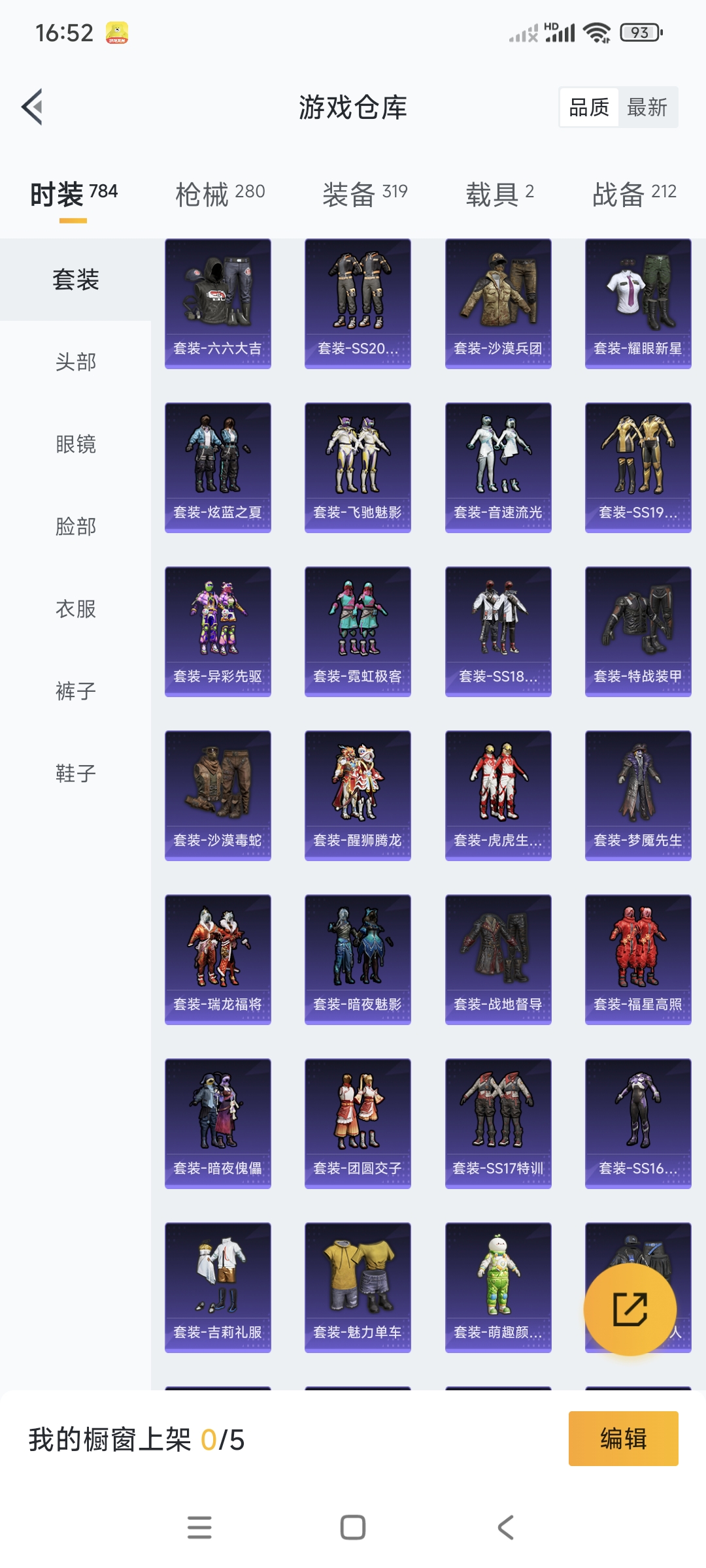Open the 套装-六六大吉 item
Image resolution: width=706 pixels, height=1568 pixels.
pyautogui.click(x=218, y=304)
